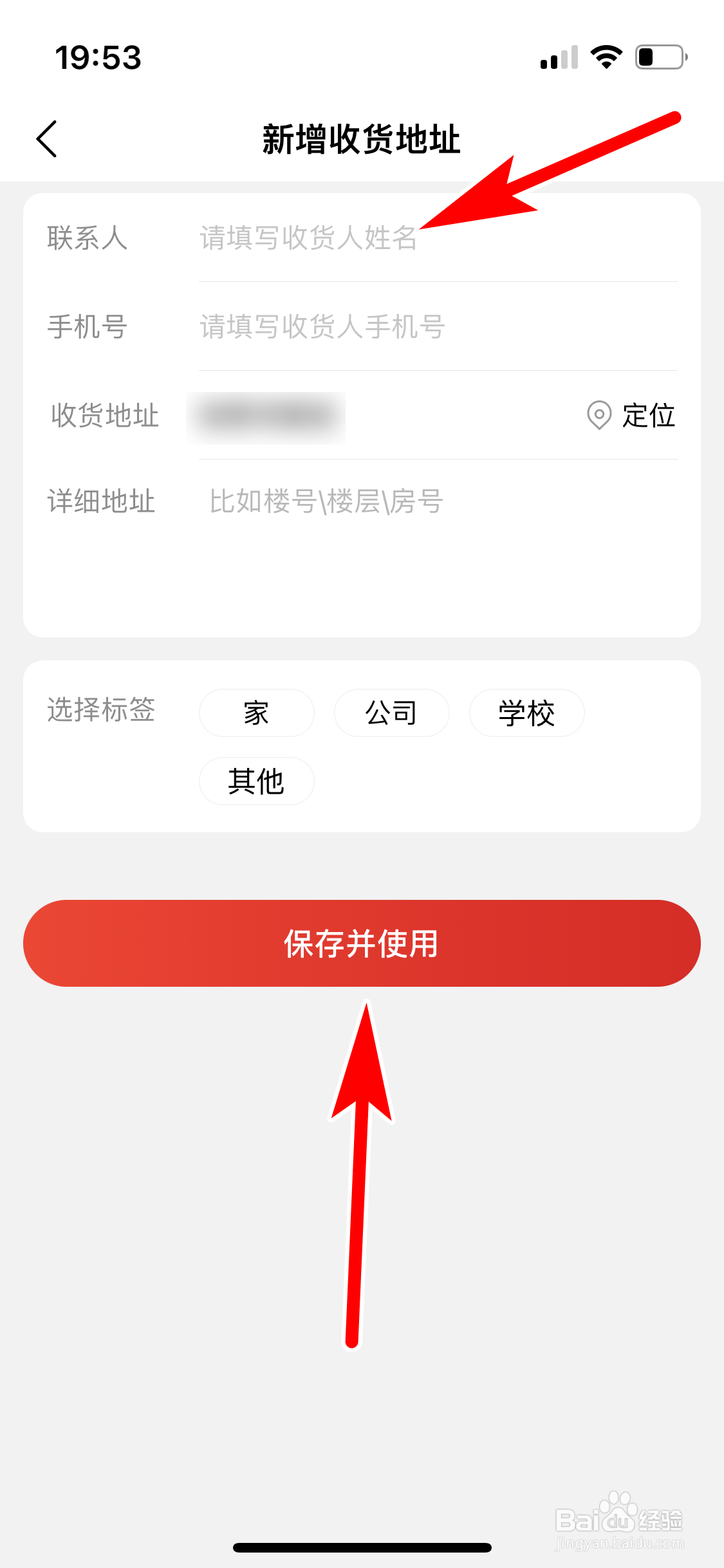Tap the location pin icon beside 定位

[x=599, y=416]
